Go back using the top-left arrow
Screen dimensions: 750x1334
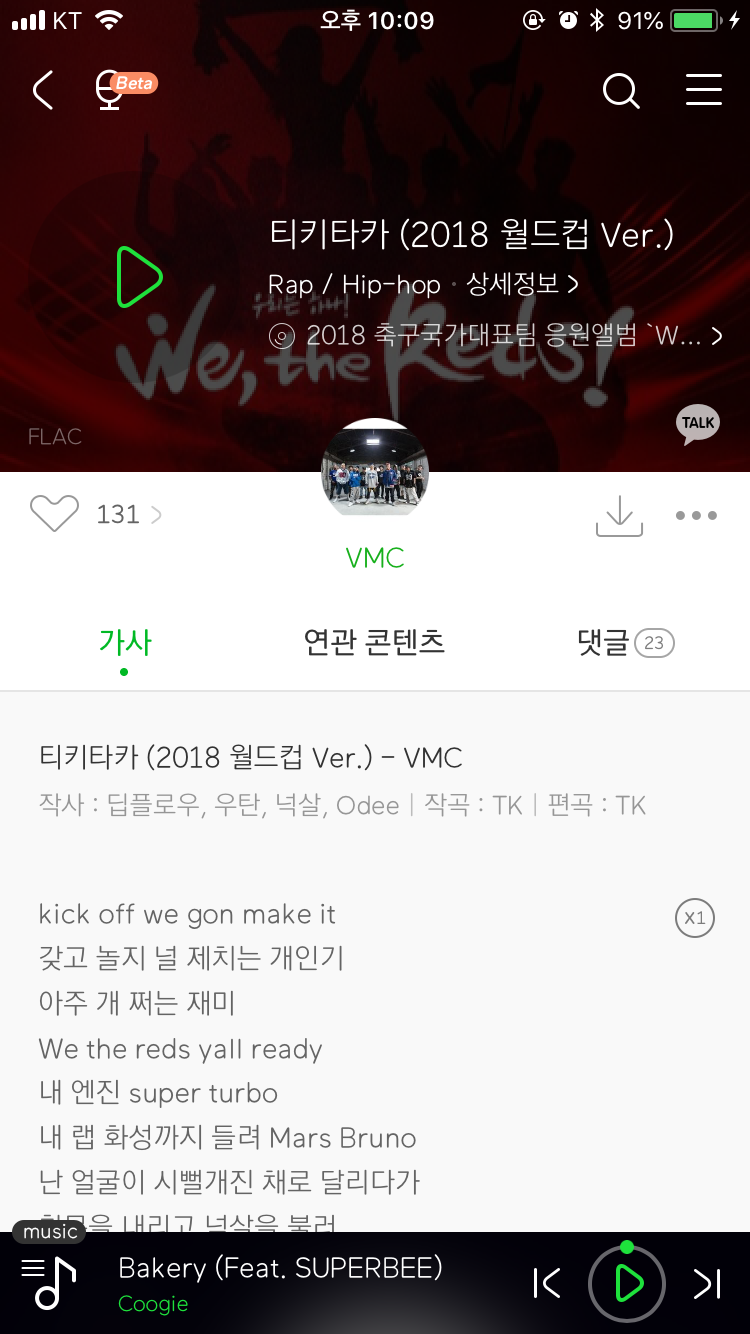[x=43, y=90]
